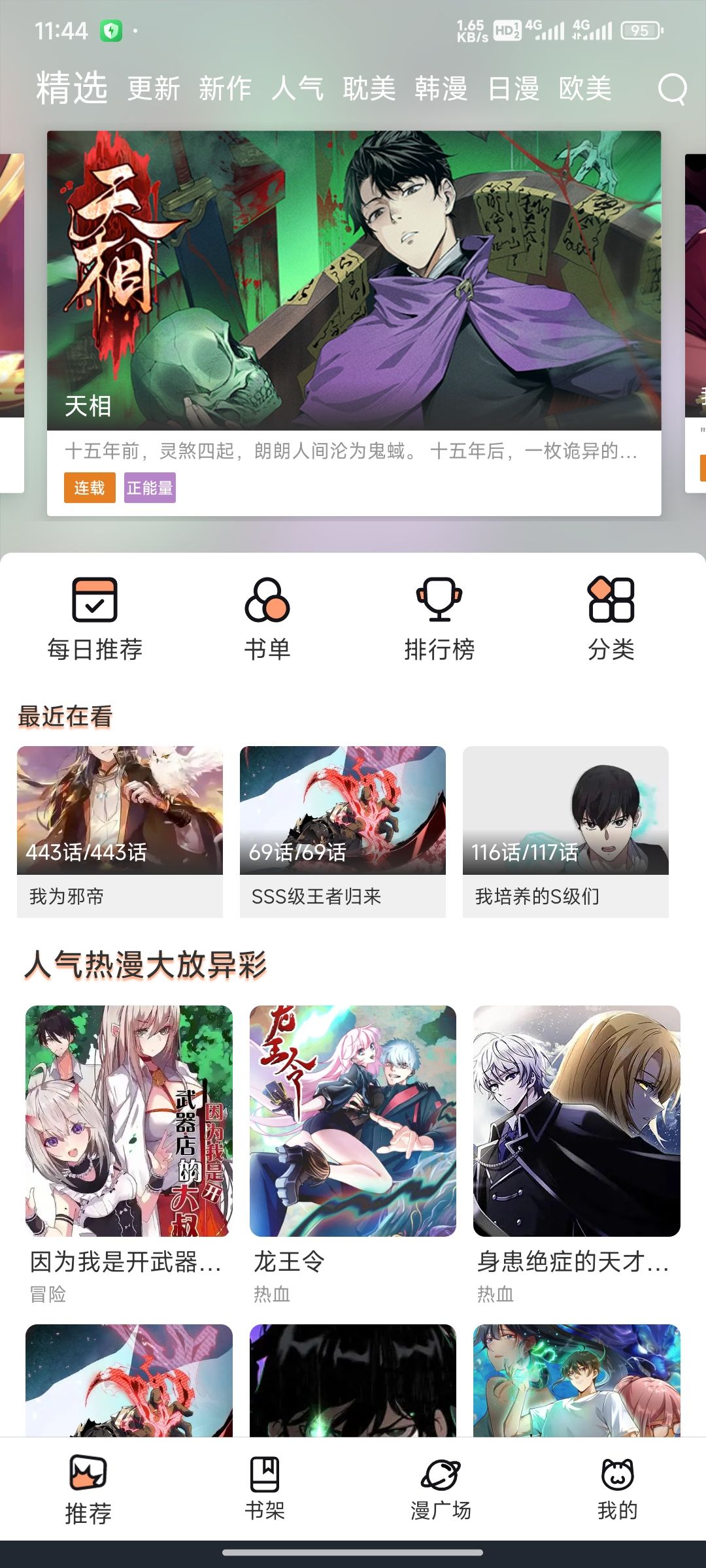Open the 书单 book lists
This screenshot has width=706, height=1568.
[267, 618]
